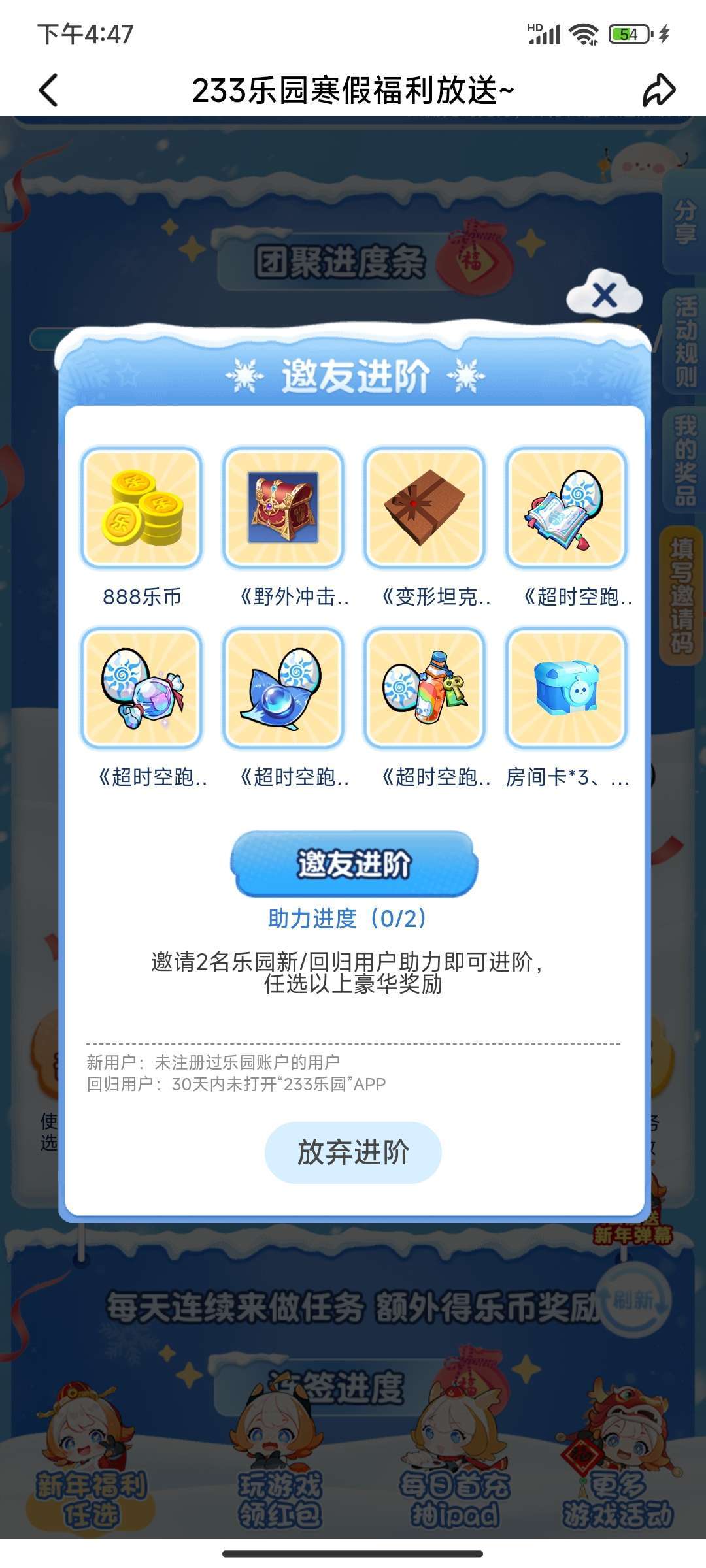Choose 放弃进阶 to give up
706x1568 pixels.
coord(353,1152)
